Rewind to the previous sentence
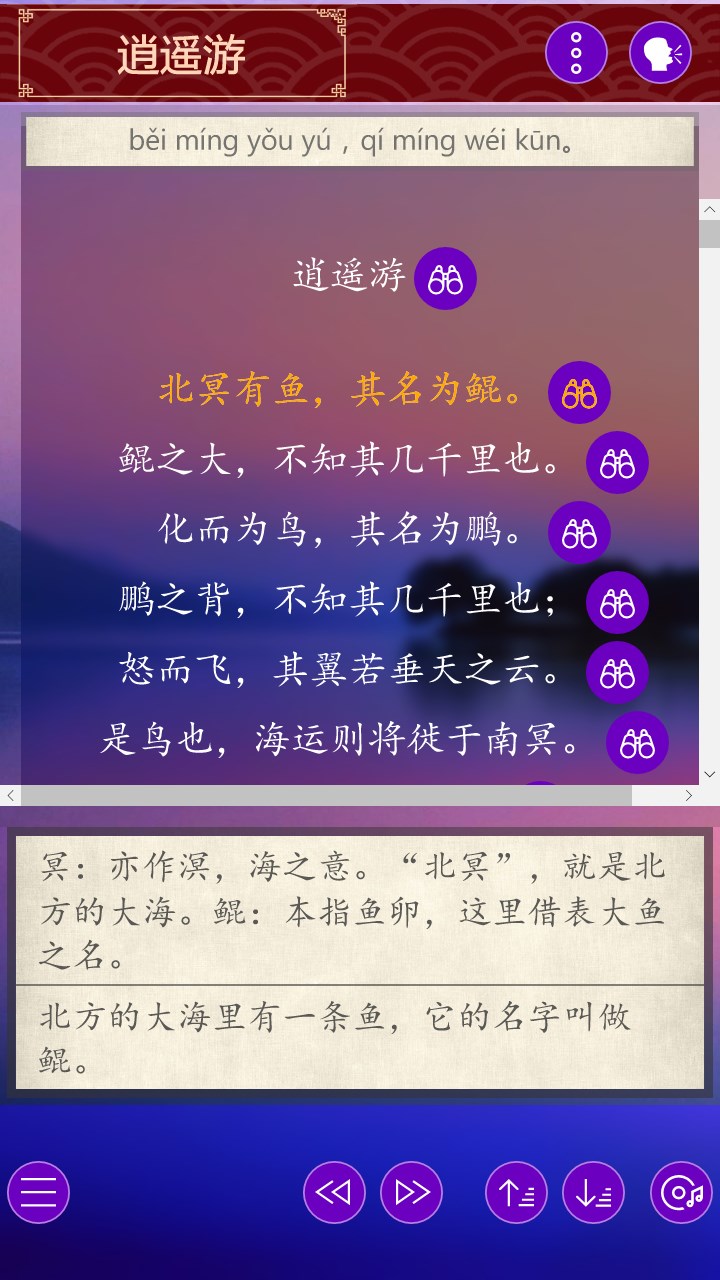The image size is (720, 1280). tap(334, 1192)
